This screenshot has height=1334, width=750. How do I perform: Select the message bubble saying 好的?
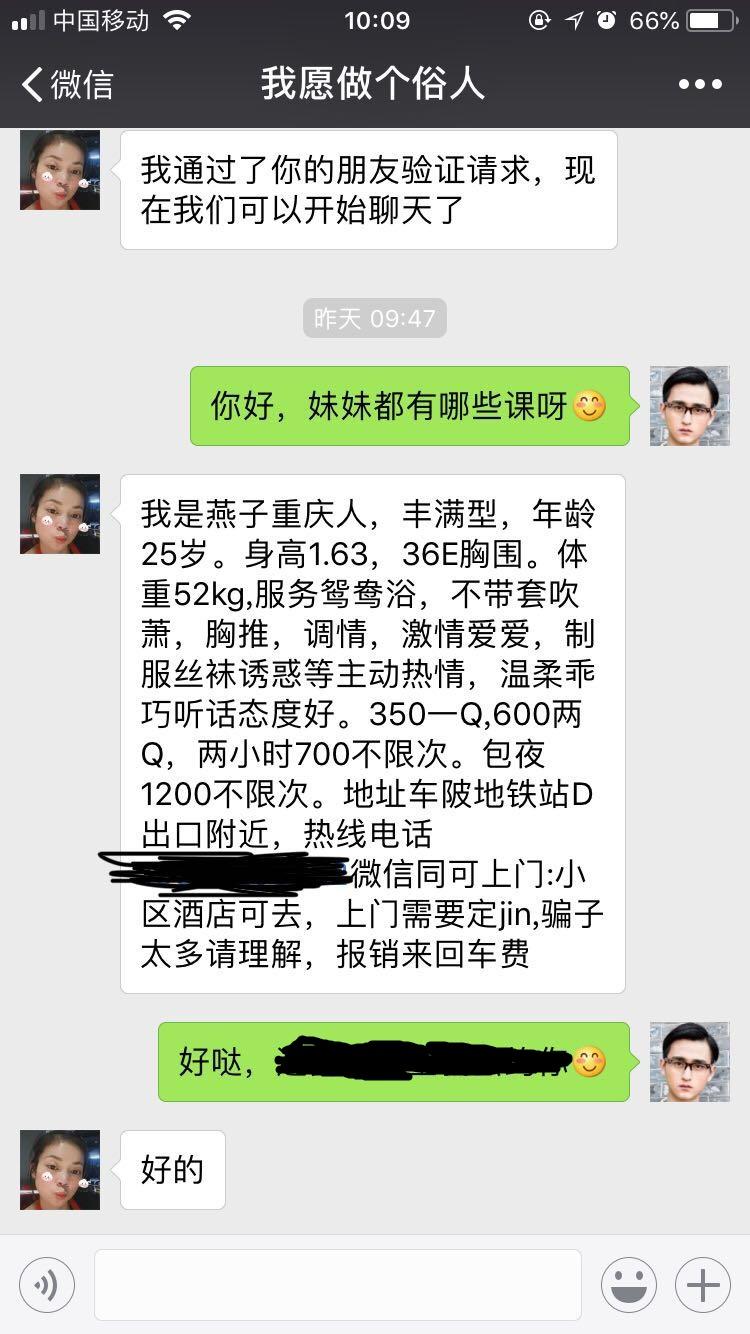coord(172,1170)
